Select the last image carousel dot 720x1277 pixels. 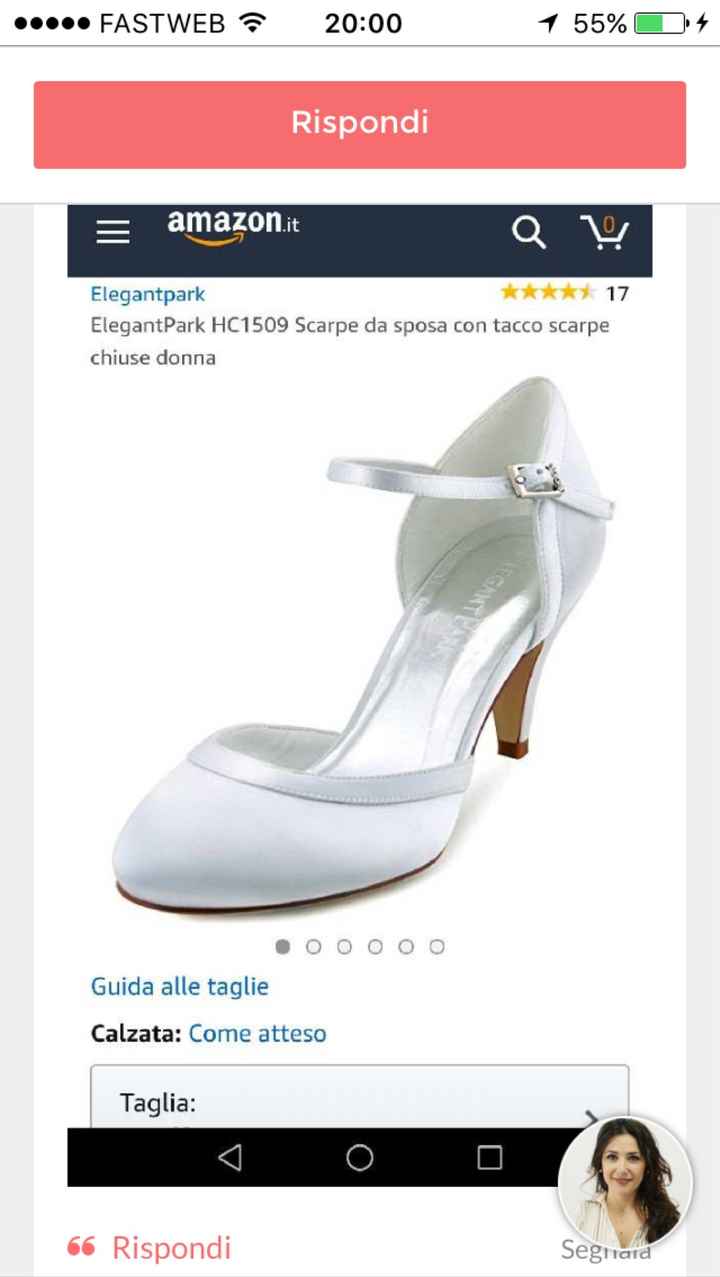tap(437, 945)
